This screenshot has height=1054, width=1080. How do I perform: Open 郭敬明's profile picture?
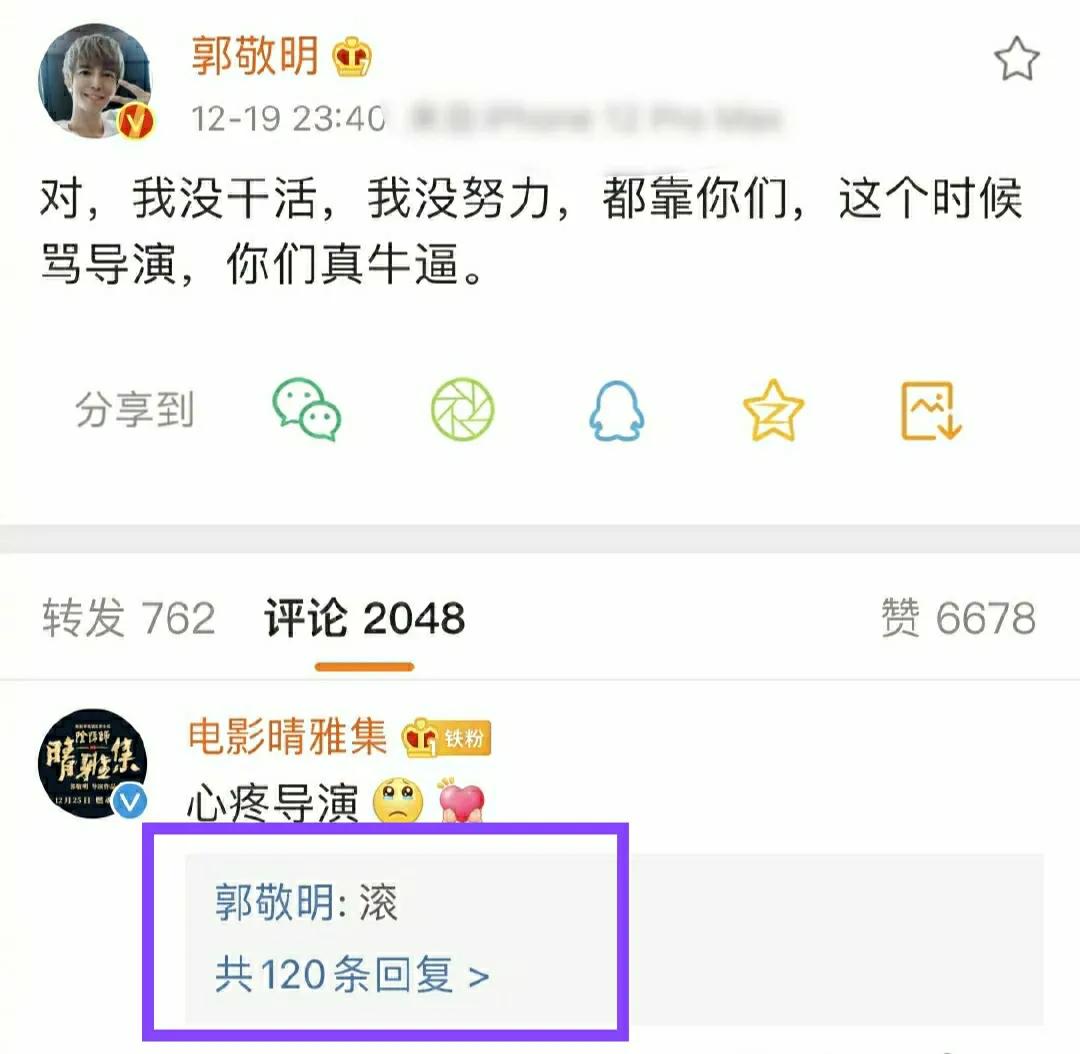pos(95,80)
